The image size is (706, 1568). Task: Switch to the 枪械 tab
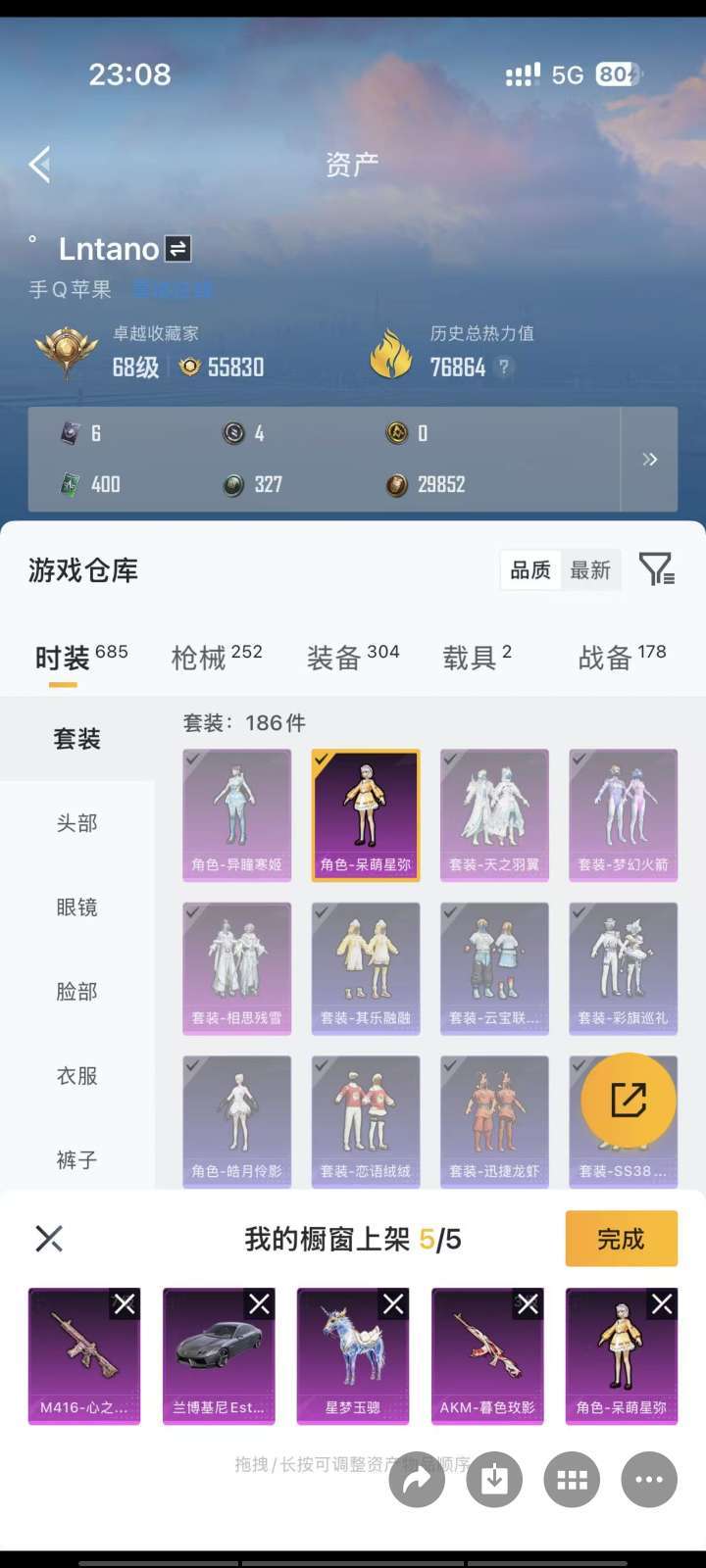click(217, 658)
